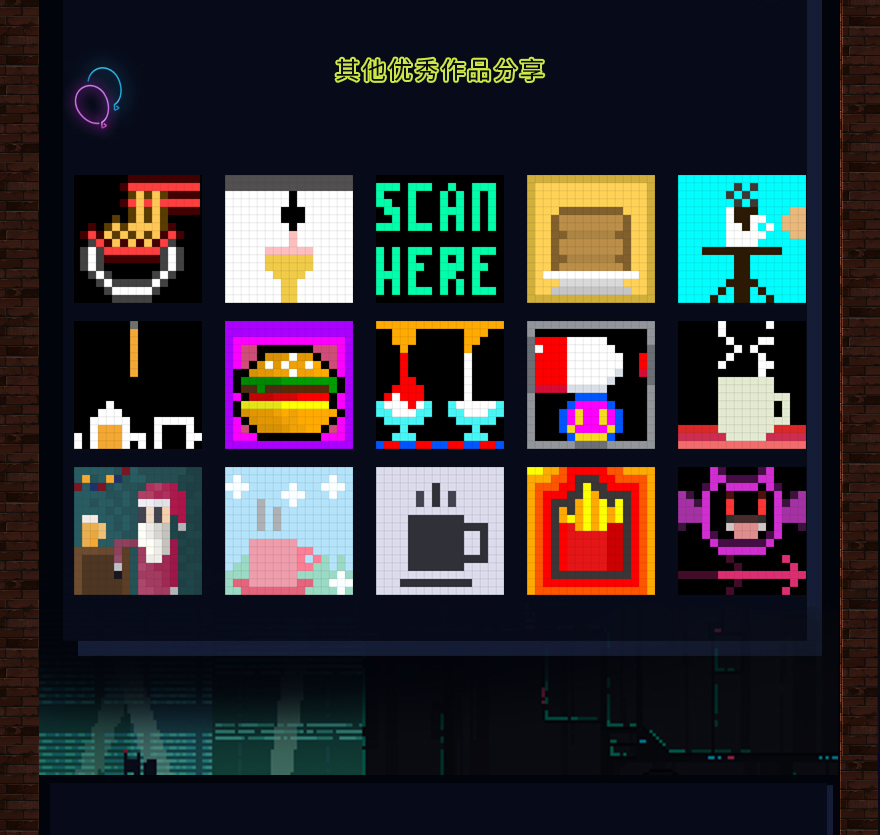This screenshot has height=835, width=880.
Task: Open the purple burger pixel artwork
Action: (289, 385)
